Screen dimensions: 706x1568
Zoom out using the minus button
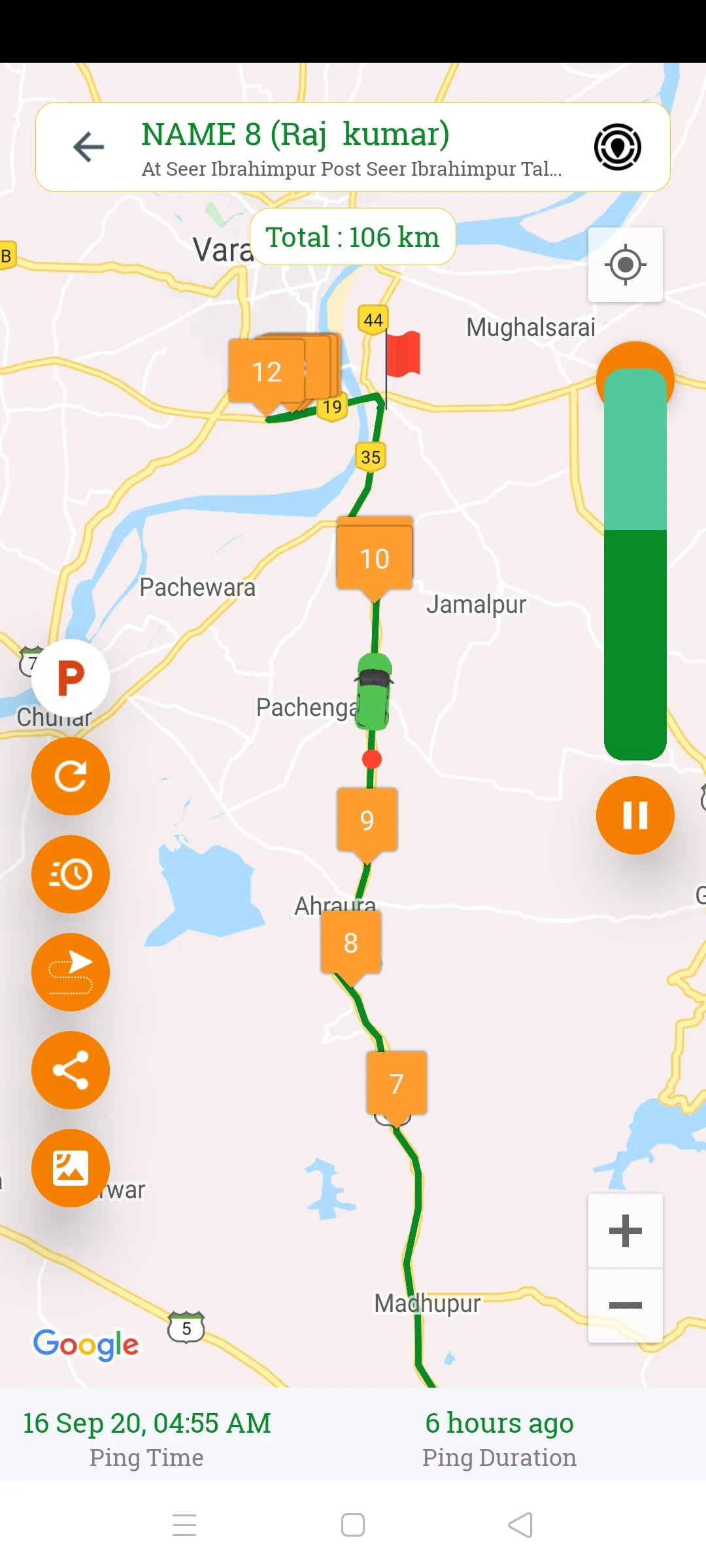point(624,1303)
